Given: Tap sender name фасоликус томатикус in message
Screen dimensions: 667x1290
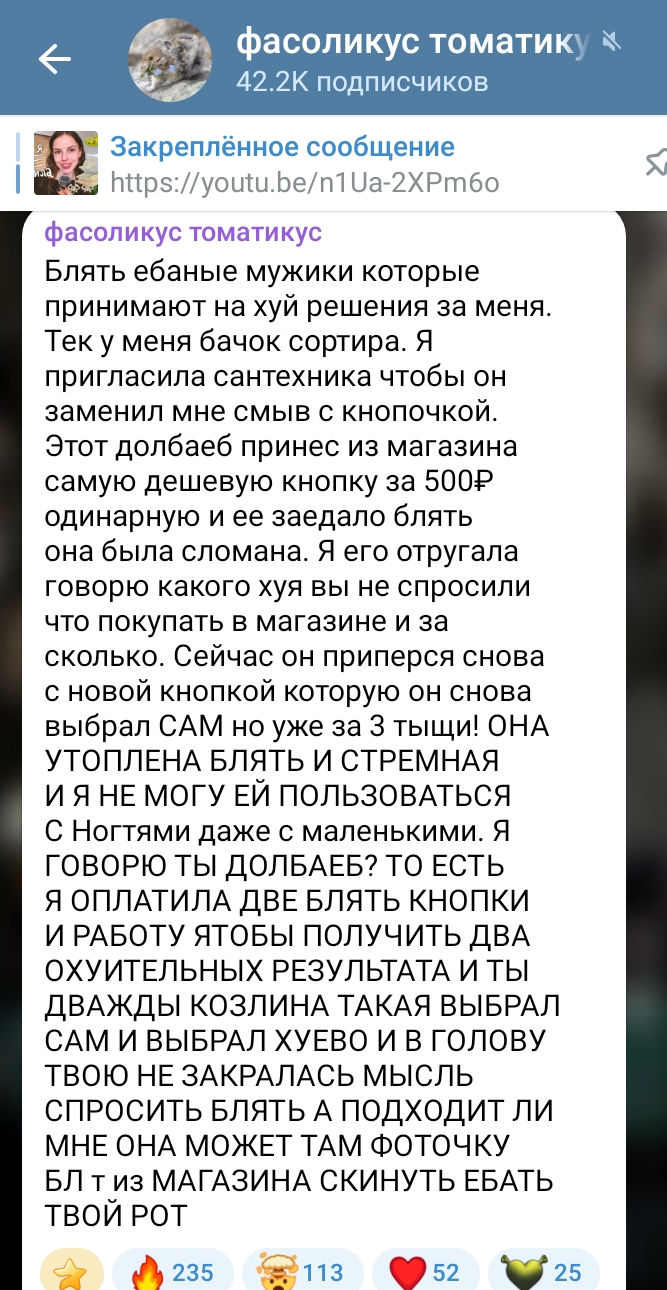Looking at the screenshot, I should pos(183,233).
